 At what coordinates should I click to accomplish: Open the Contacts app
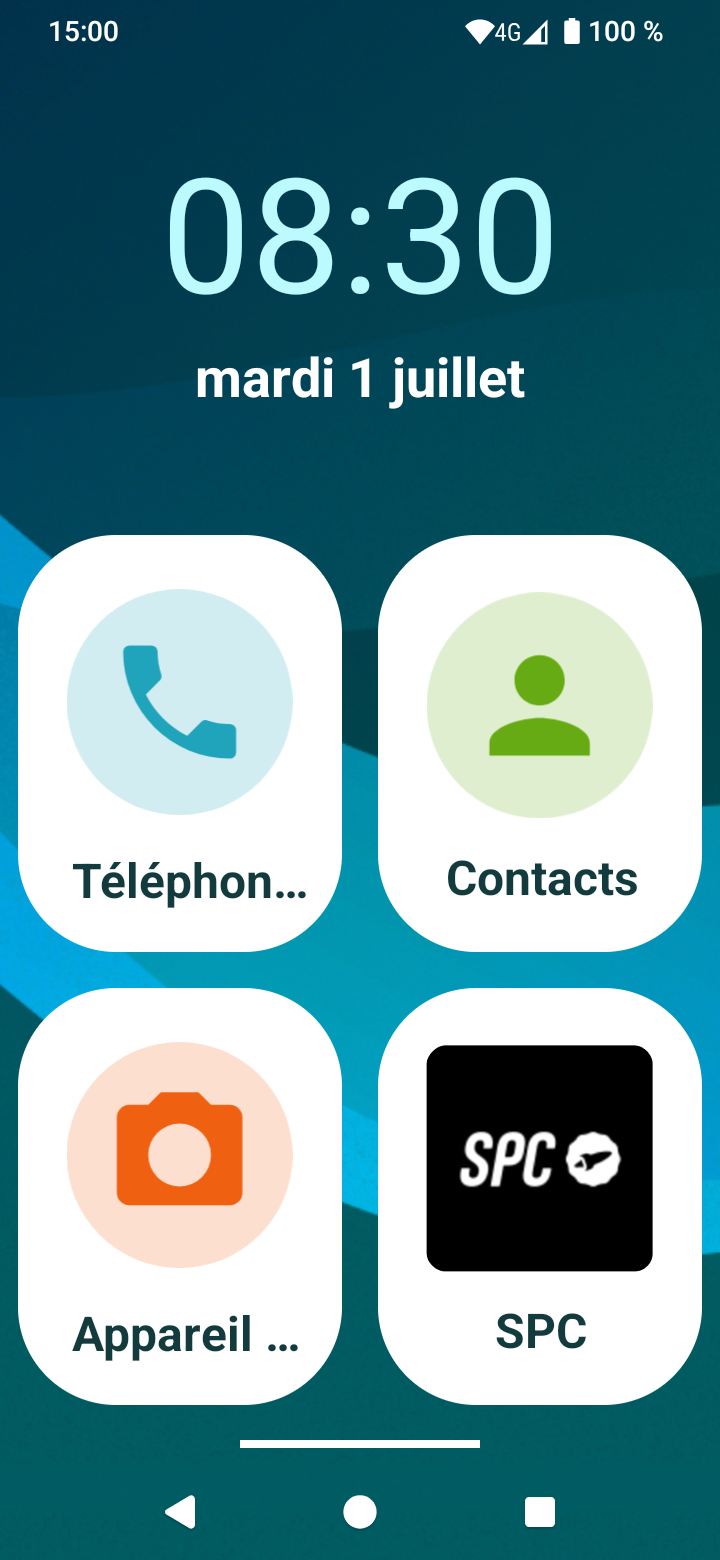[x=540, y=740]
